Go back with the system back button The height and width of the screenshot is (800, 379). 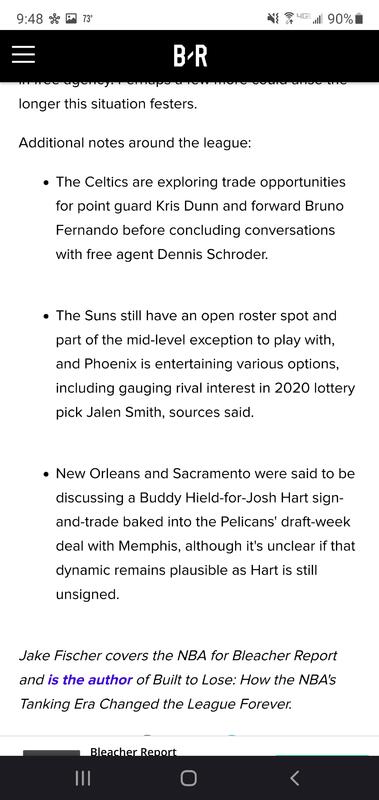pos(294,778)
